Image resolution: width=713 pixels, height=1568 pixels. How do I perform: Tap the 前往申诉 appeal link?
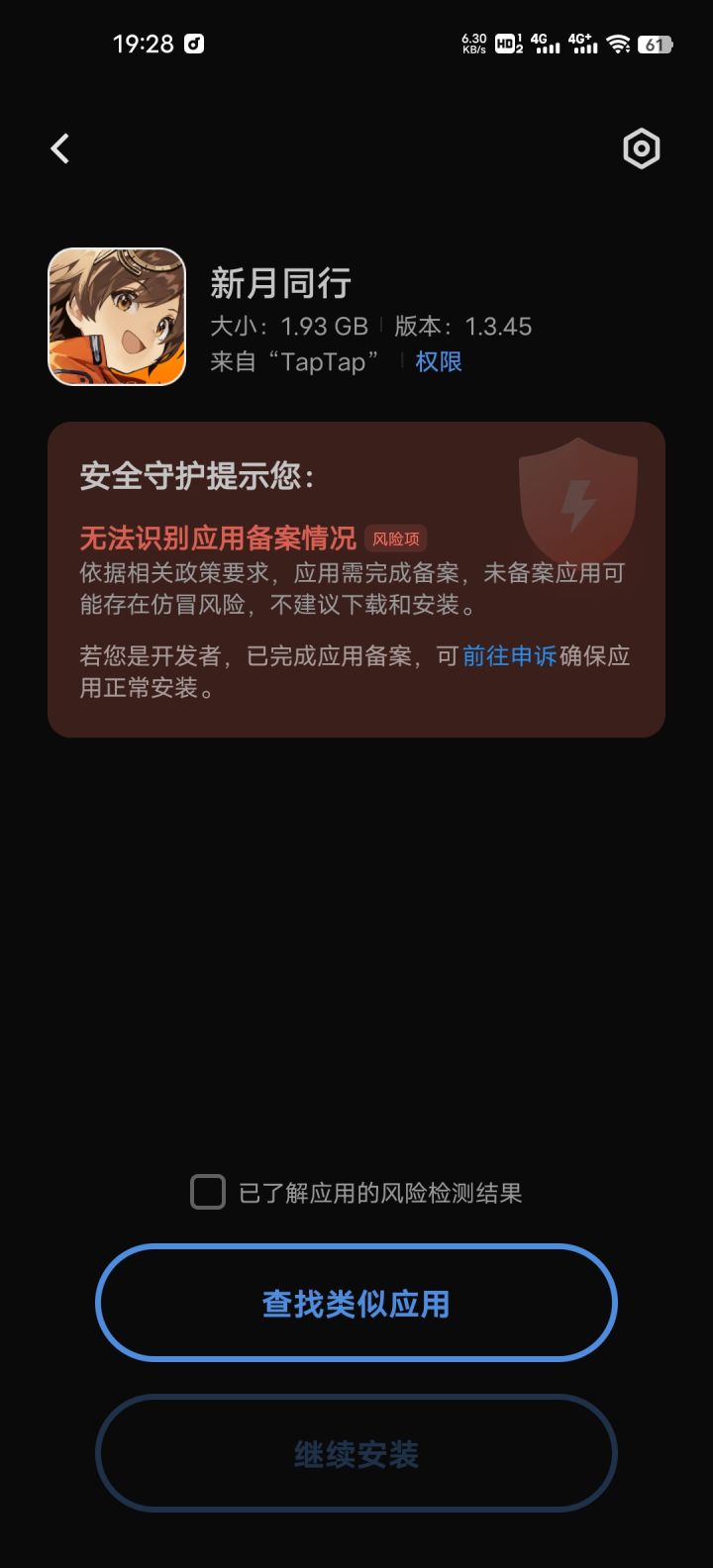click(x=507, y=656)
